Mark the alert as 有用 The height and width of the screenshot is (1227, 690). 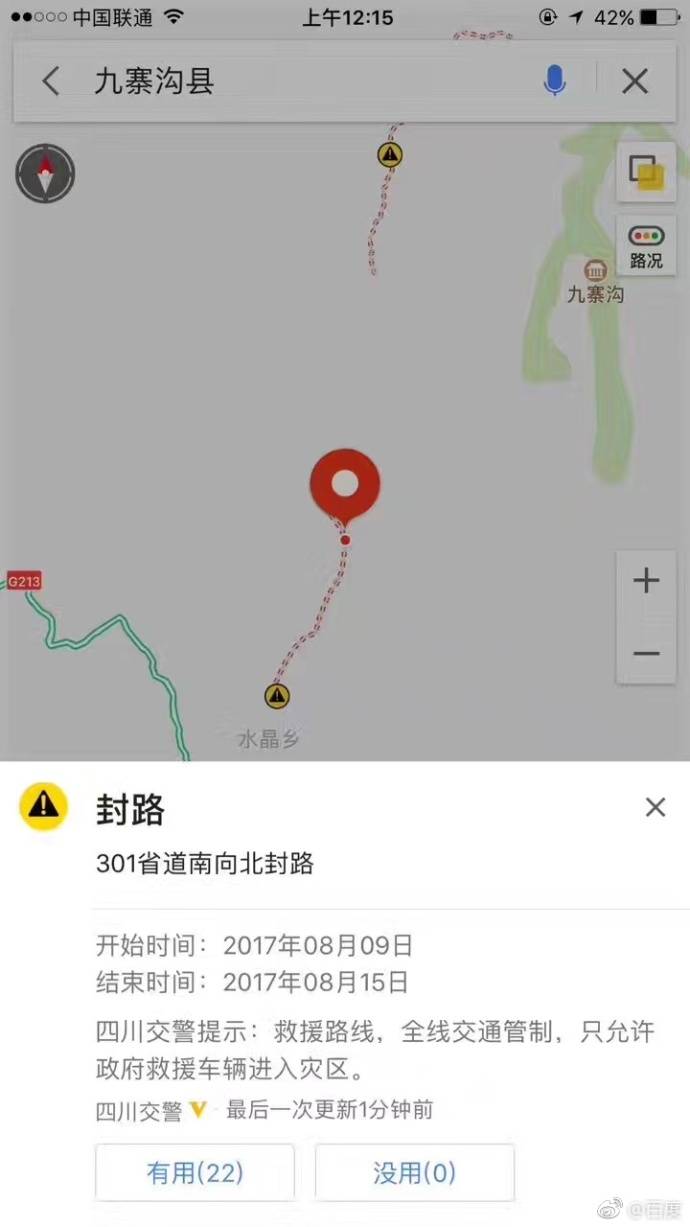195,1172
